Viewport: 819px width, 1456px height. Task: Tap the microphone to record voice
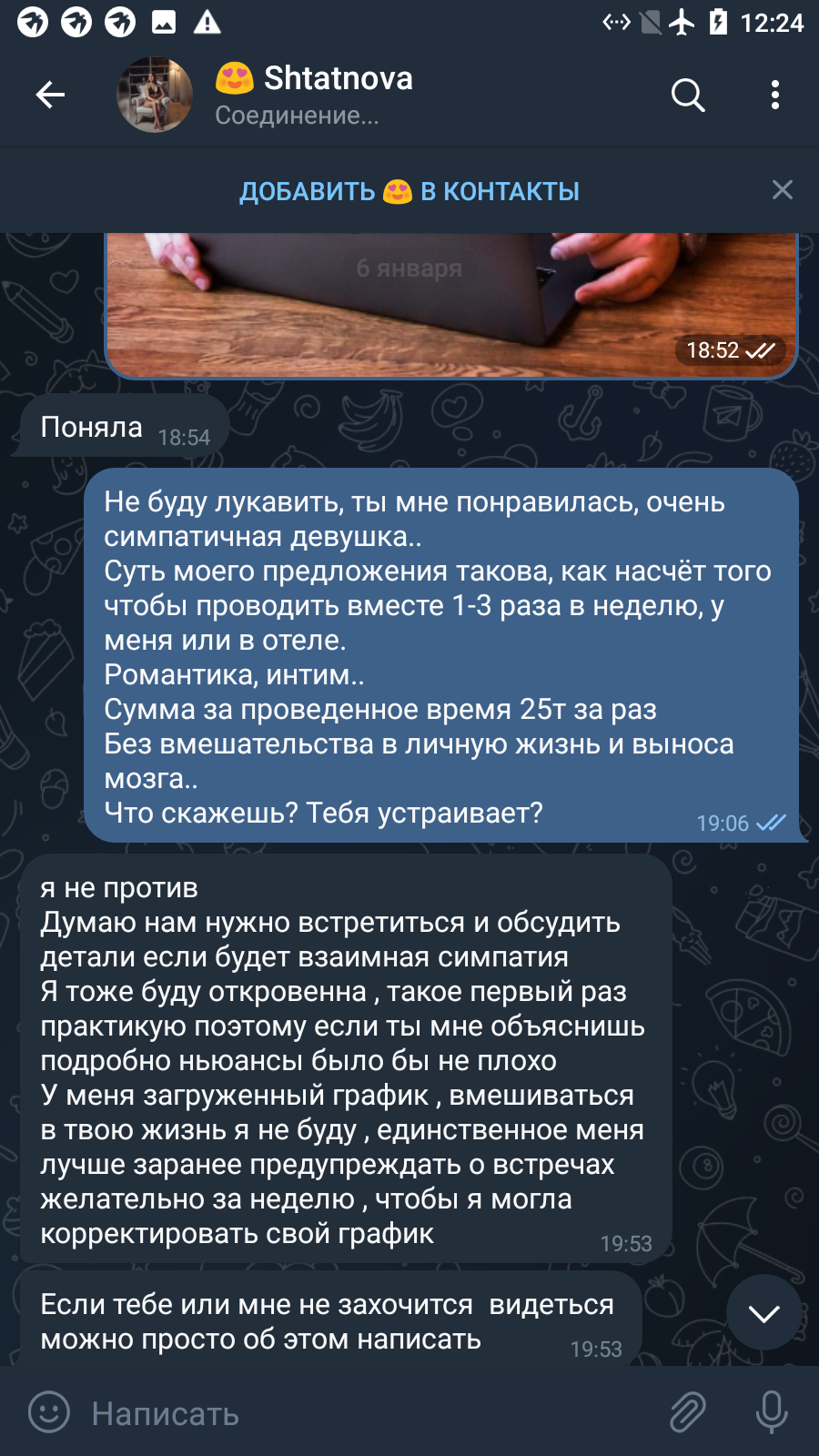point(772,1412)
